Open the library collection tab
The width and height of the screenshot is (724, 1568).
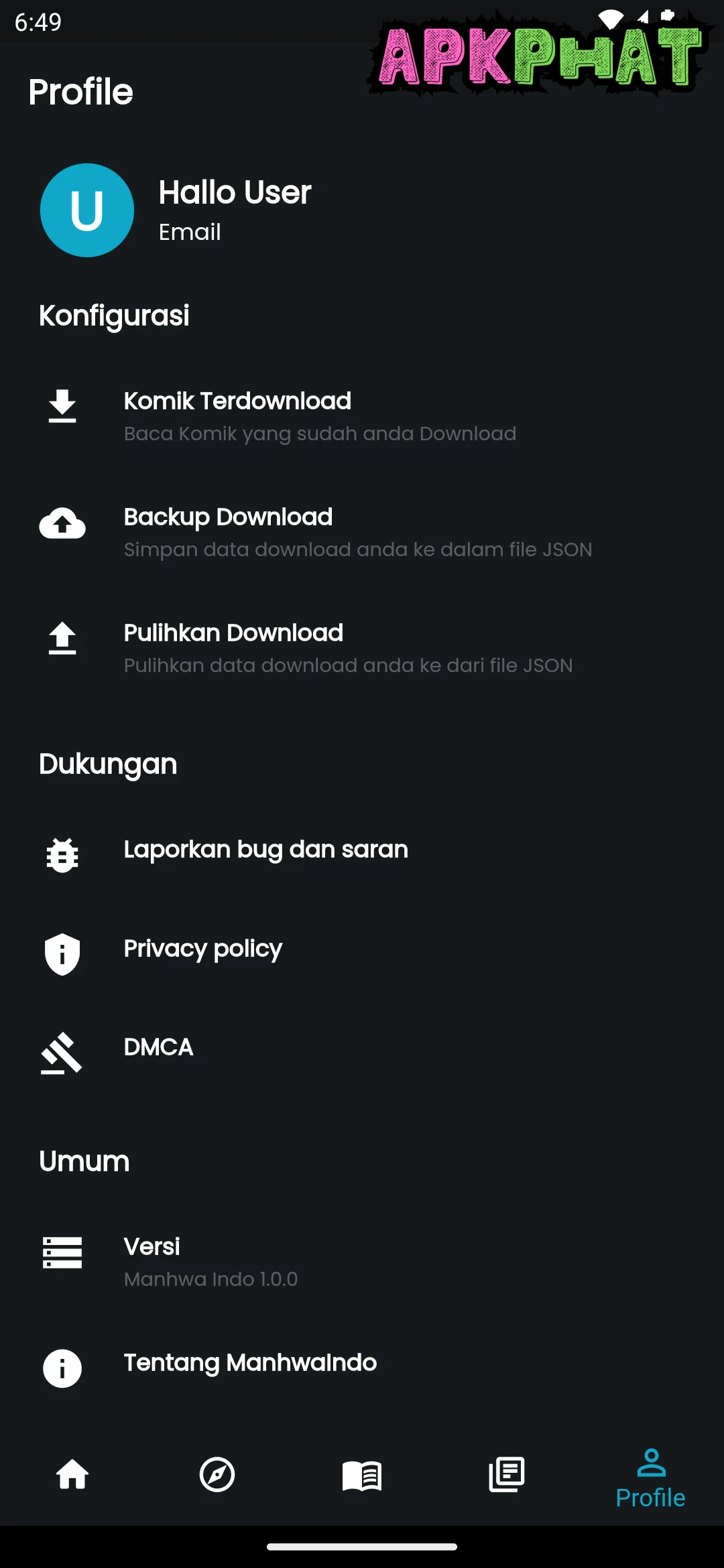click(507, 1475)
